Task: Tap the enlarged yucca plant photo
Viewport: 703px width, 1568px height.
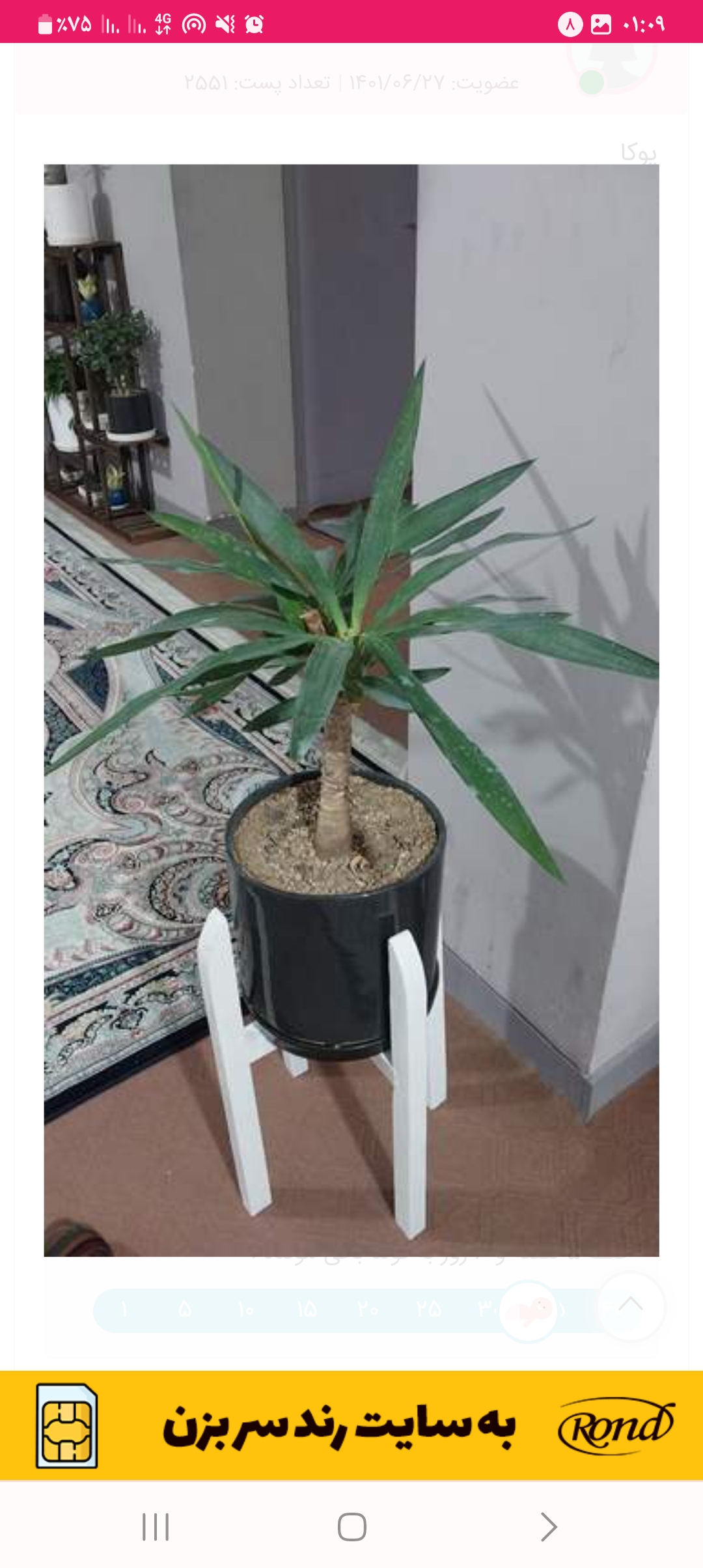Action: coord(351,710)
